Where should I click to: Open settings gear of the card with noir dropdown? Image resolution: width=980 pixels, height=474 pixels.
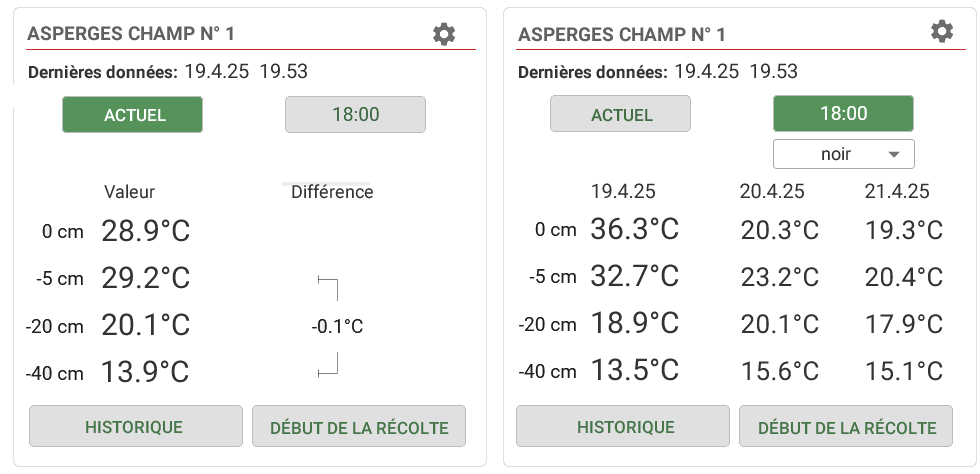click(x=941, y=31)
